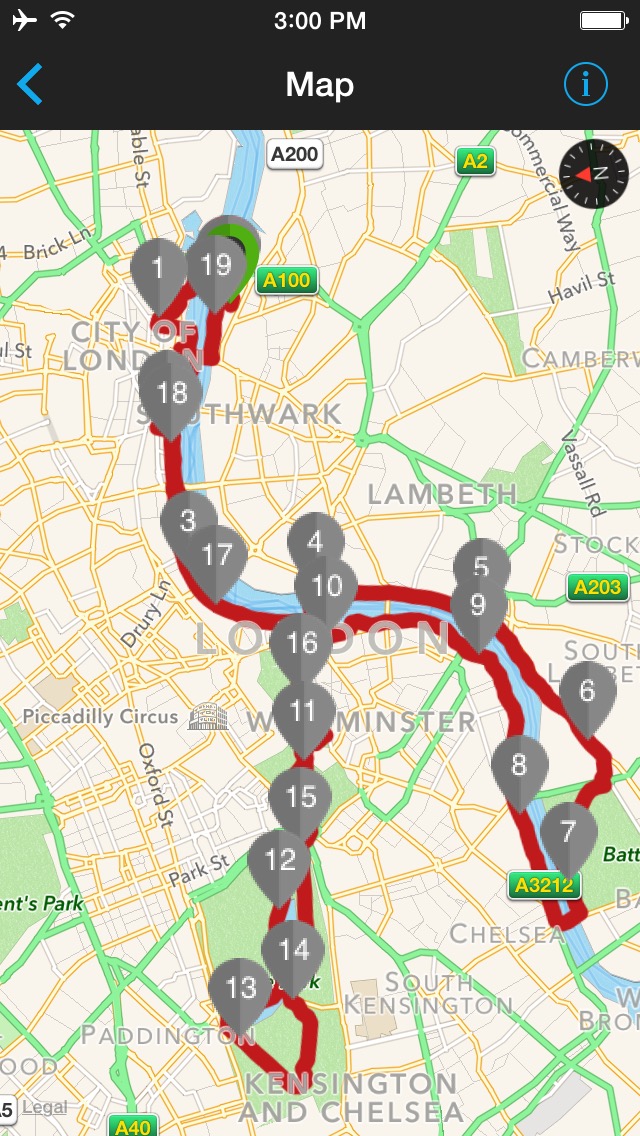The image size is (640, 1136).
Task: Select map pin number 12
Action: [279, 860]
